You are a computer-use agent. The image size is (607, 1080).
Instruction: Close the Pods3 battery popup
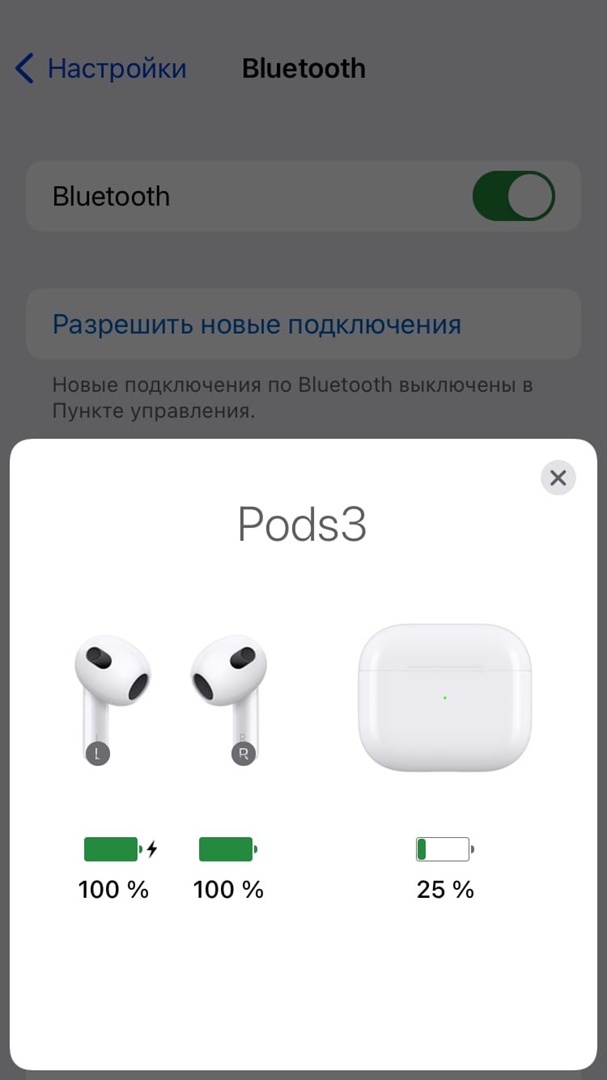pyautogui.click(x=558, y=478)
